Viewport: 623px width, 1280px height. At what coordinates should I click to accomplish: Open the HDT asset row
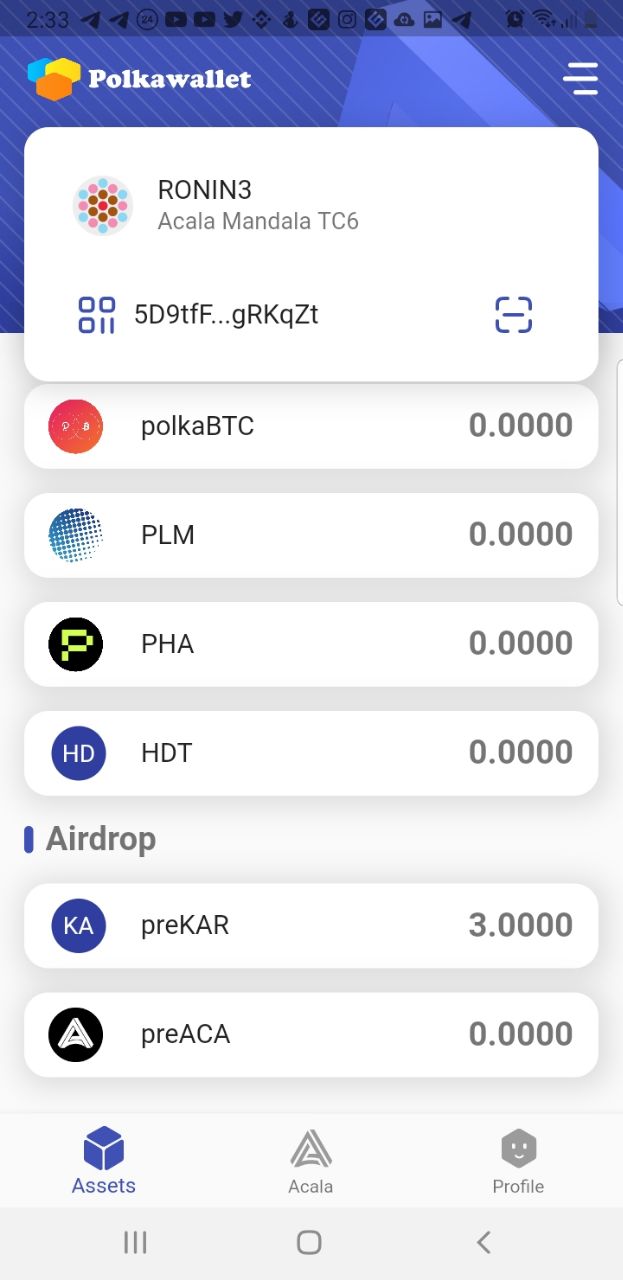pyautogui.click(x=311, y=753)
